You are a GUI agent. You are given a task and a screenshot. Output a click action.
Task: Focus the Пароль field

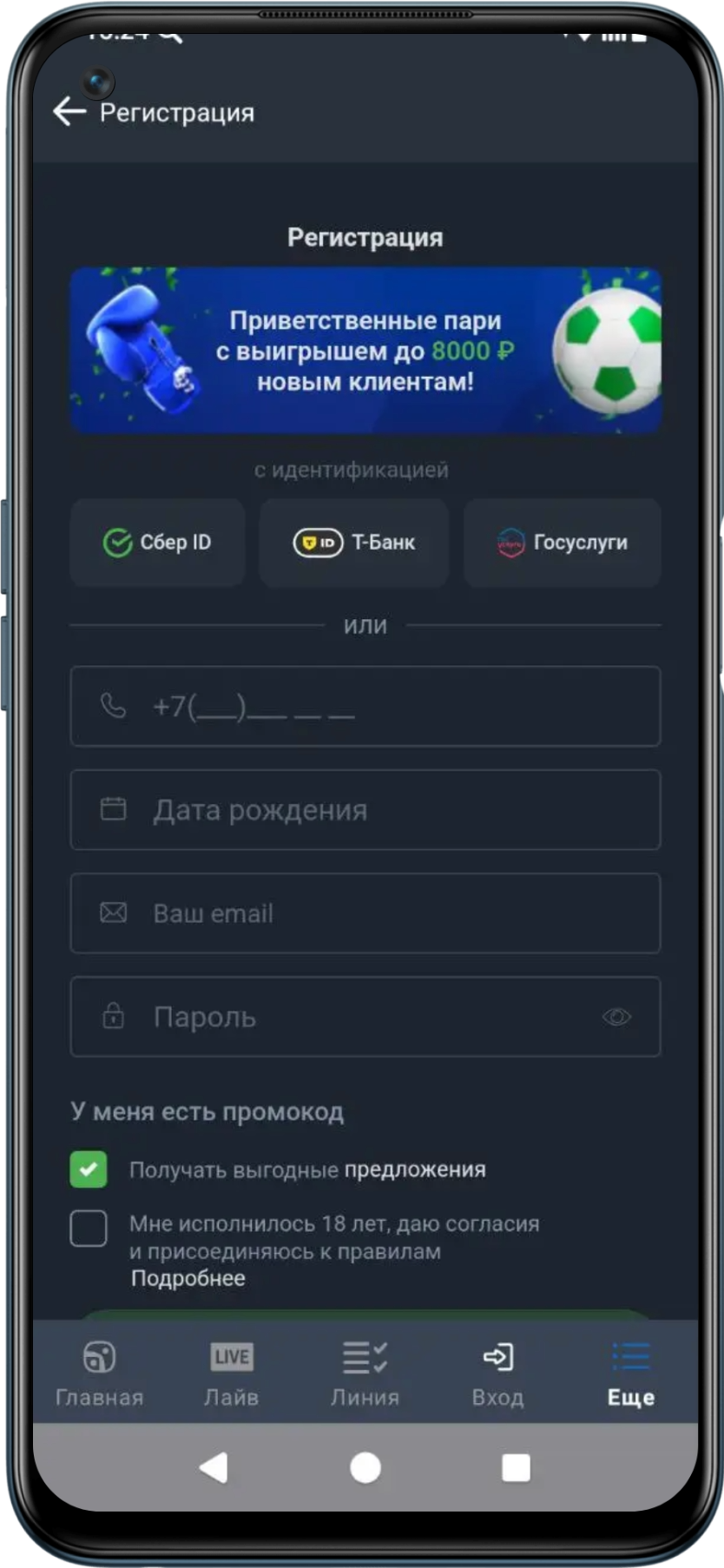tap(347, 1017)
